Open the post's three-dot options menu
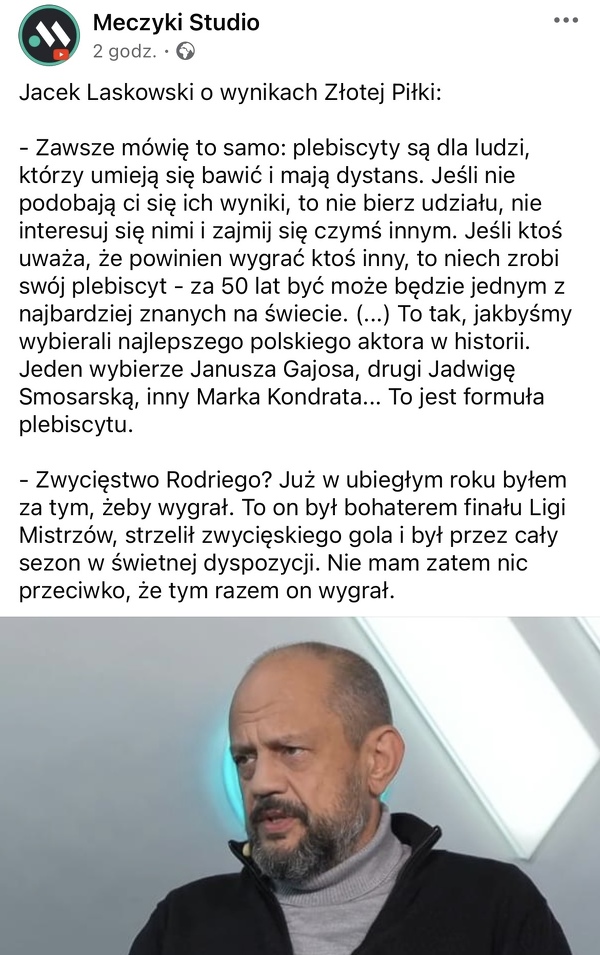The height and width of the screenshot is (955, 600). (x=565, y=20)
